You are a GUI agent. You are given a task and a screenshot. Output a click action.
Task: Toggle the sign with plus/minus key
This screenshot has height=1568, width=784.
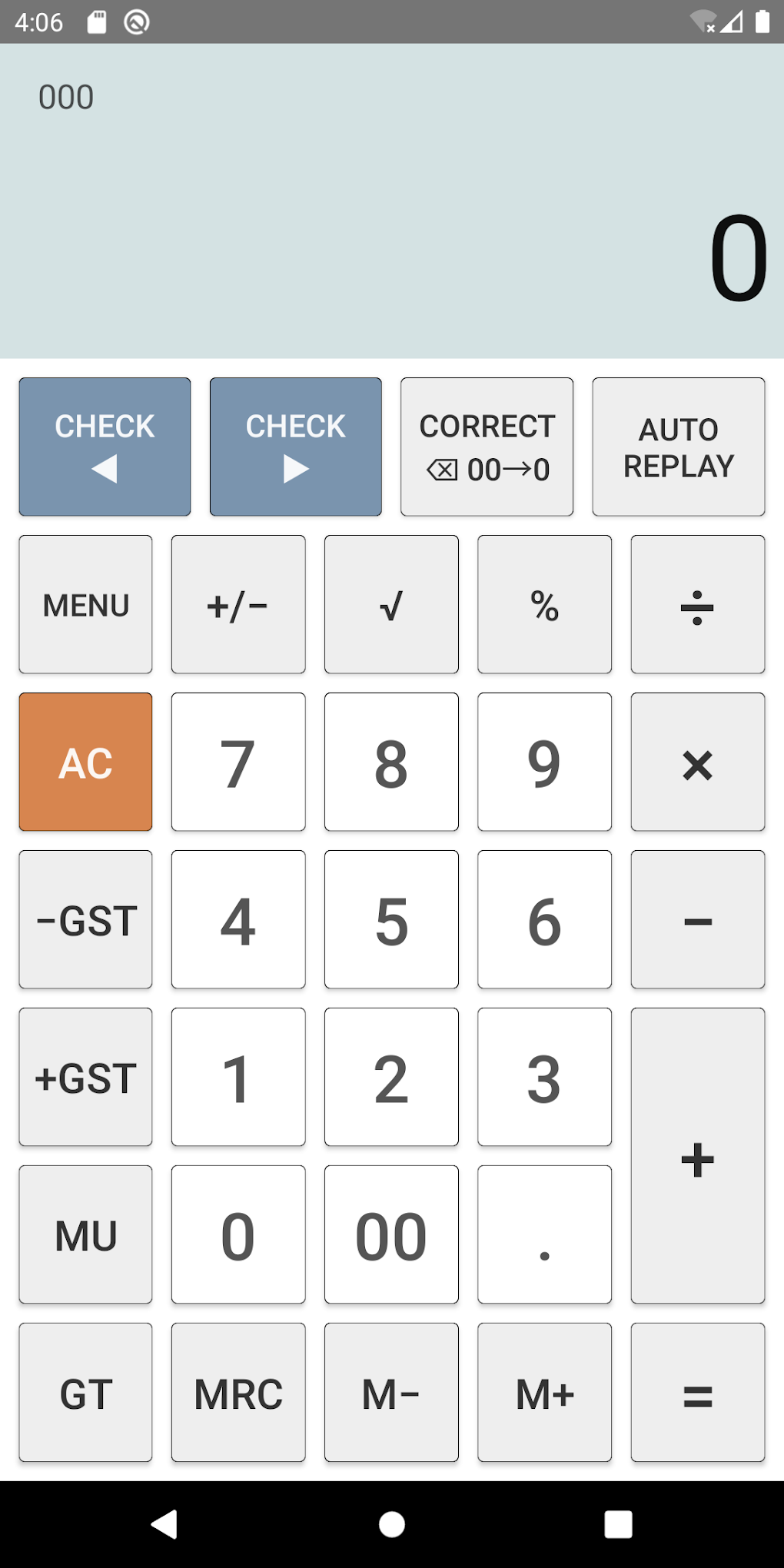238,605
